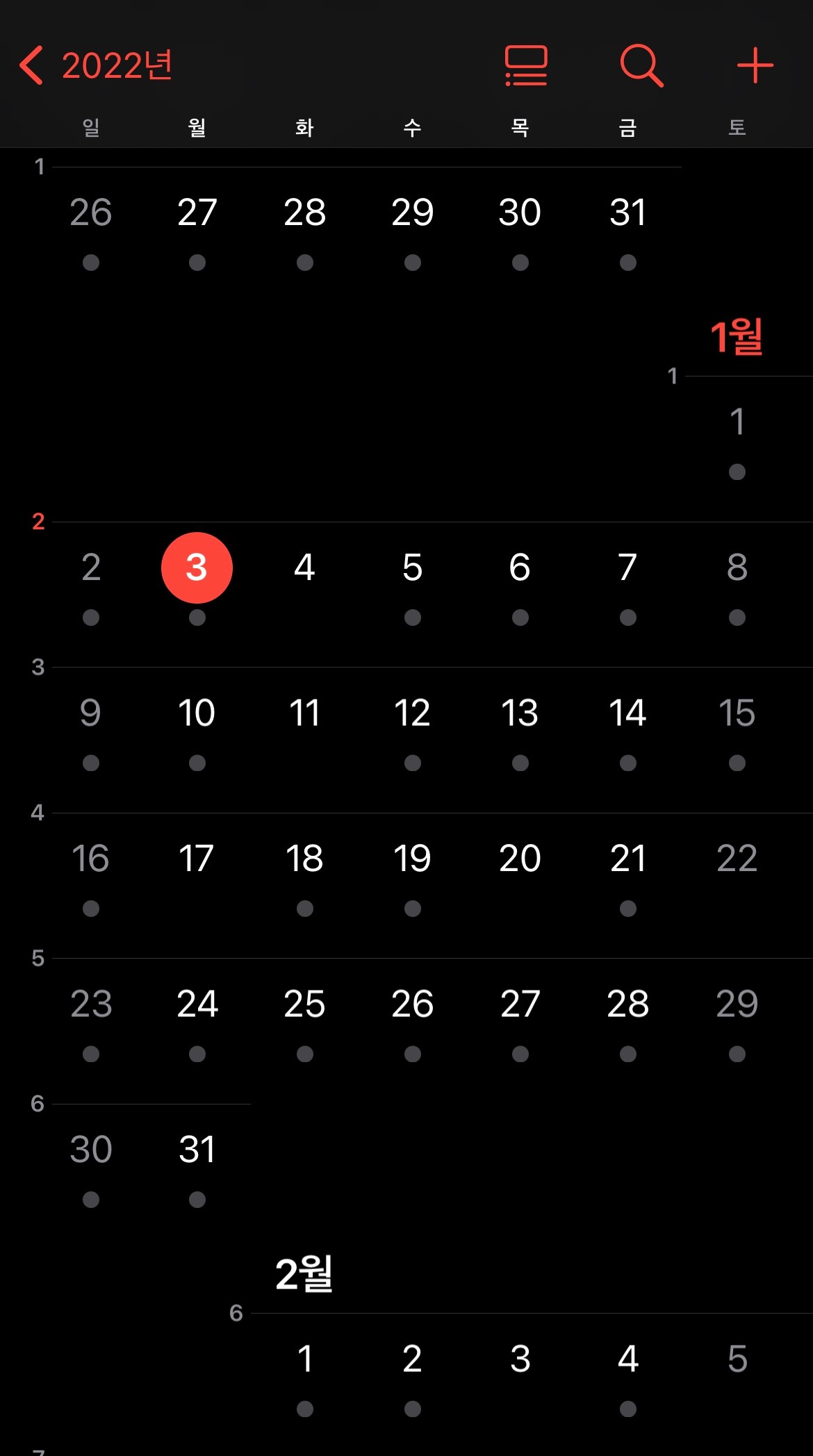Select January 13
This screenshot has width=813, height=1456.
pos(520,713)
